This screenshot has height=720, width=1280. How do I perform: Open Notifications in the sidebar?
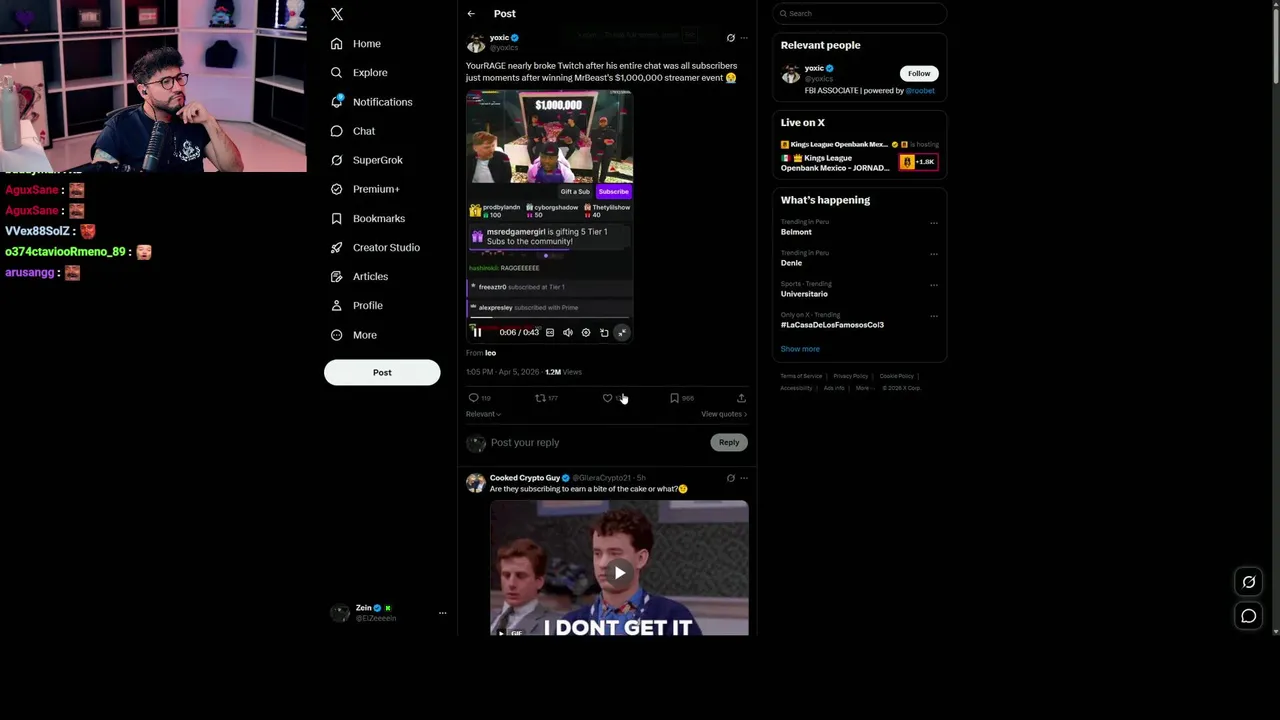pyautogui.click(x=381, y=102)
